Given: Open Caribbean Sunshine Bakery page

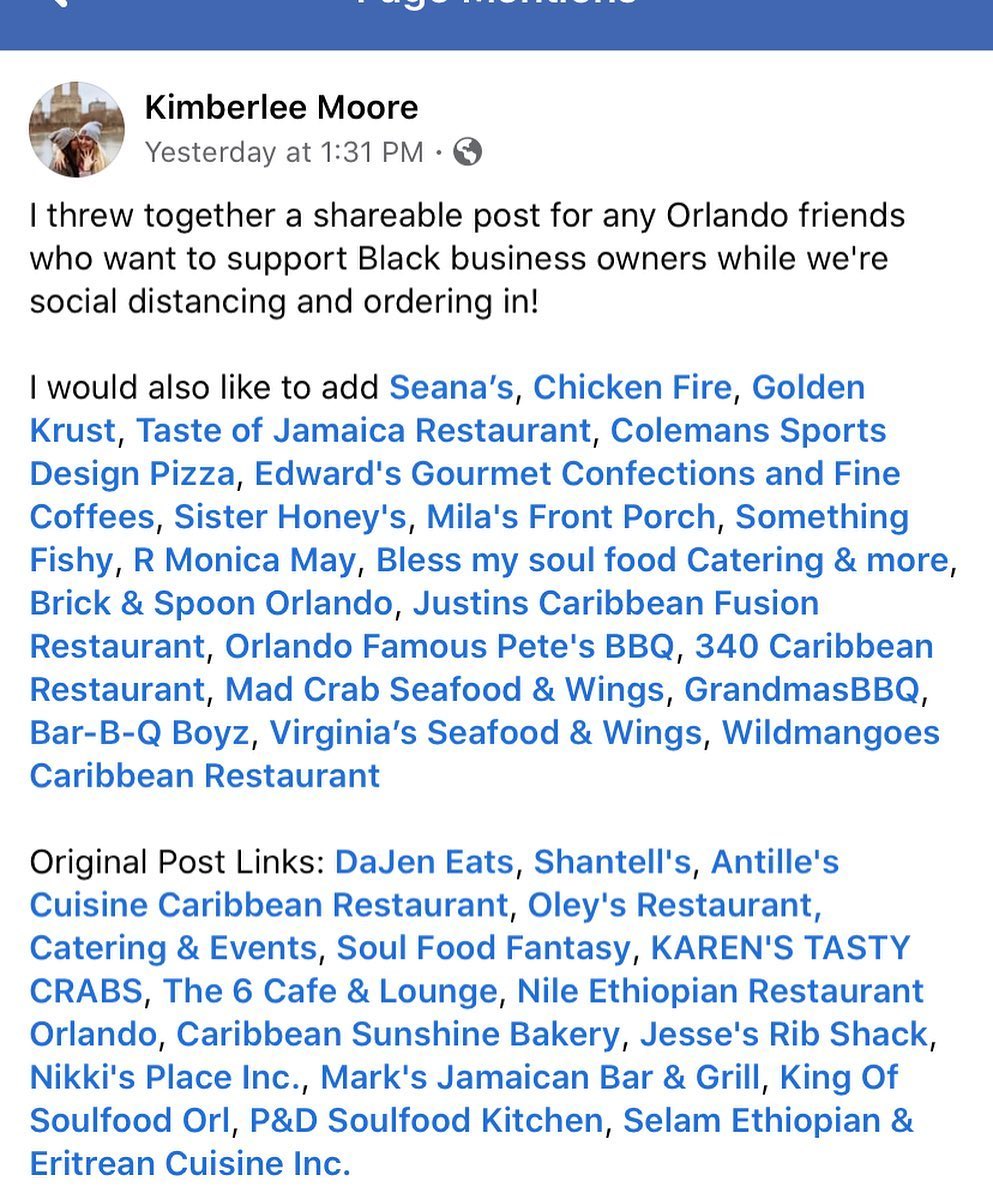Looking at the screenshot, I should [x=398, y=1033].
